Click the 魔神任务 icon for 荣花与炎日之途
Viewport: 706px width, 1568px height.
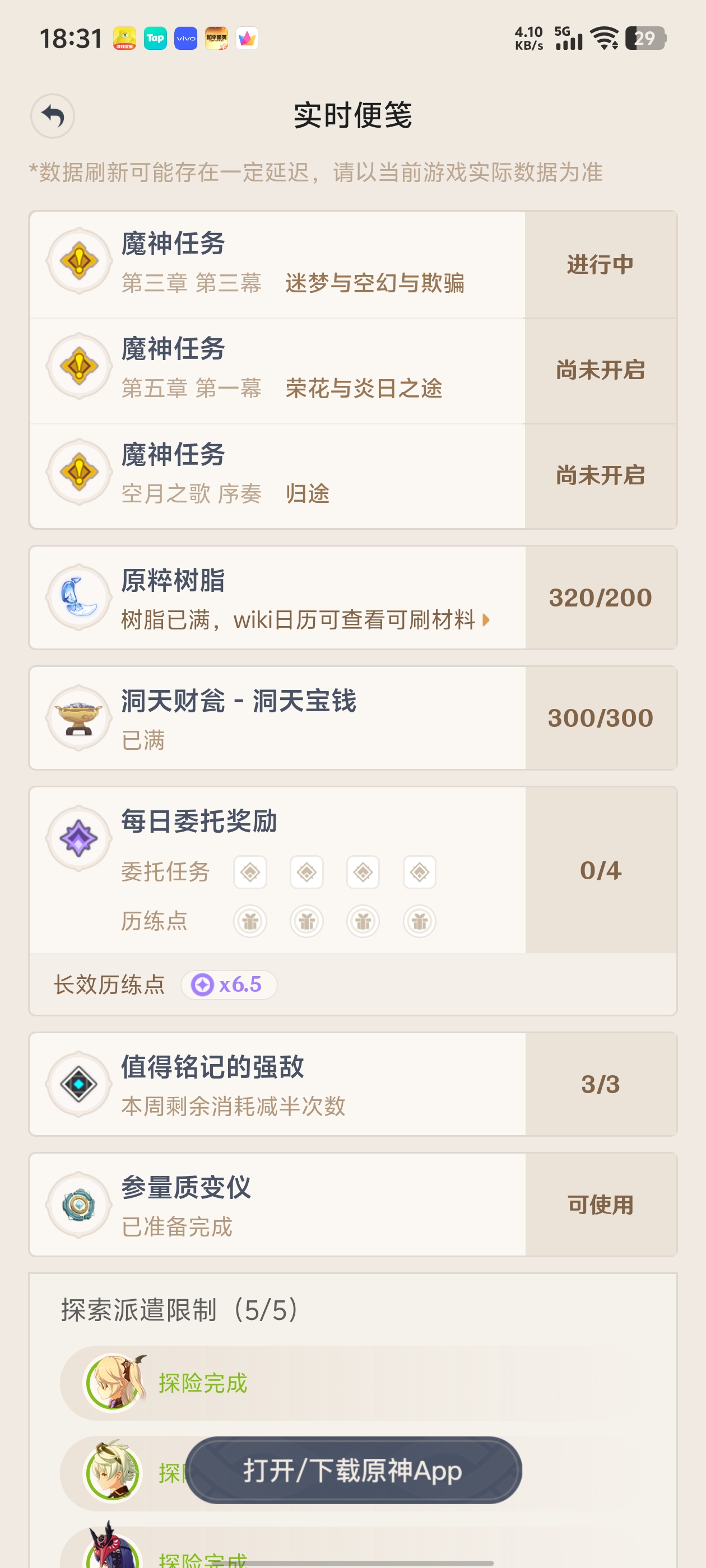(78, 368)
